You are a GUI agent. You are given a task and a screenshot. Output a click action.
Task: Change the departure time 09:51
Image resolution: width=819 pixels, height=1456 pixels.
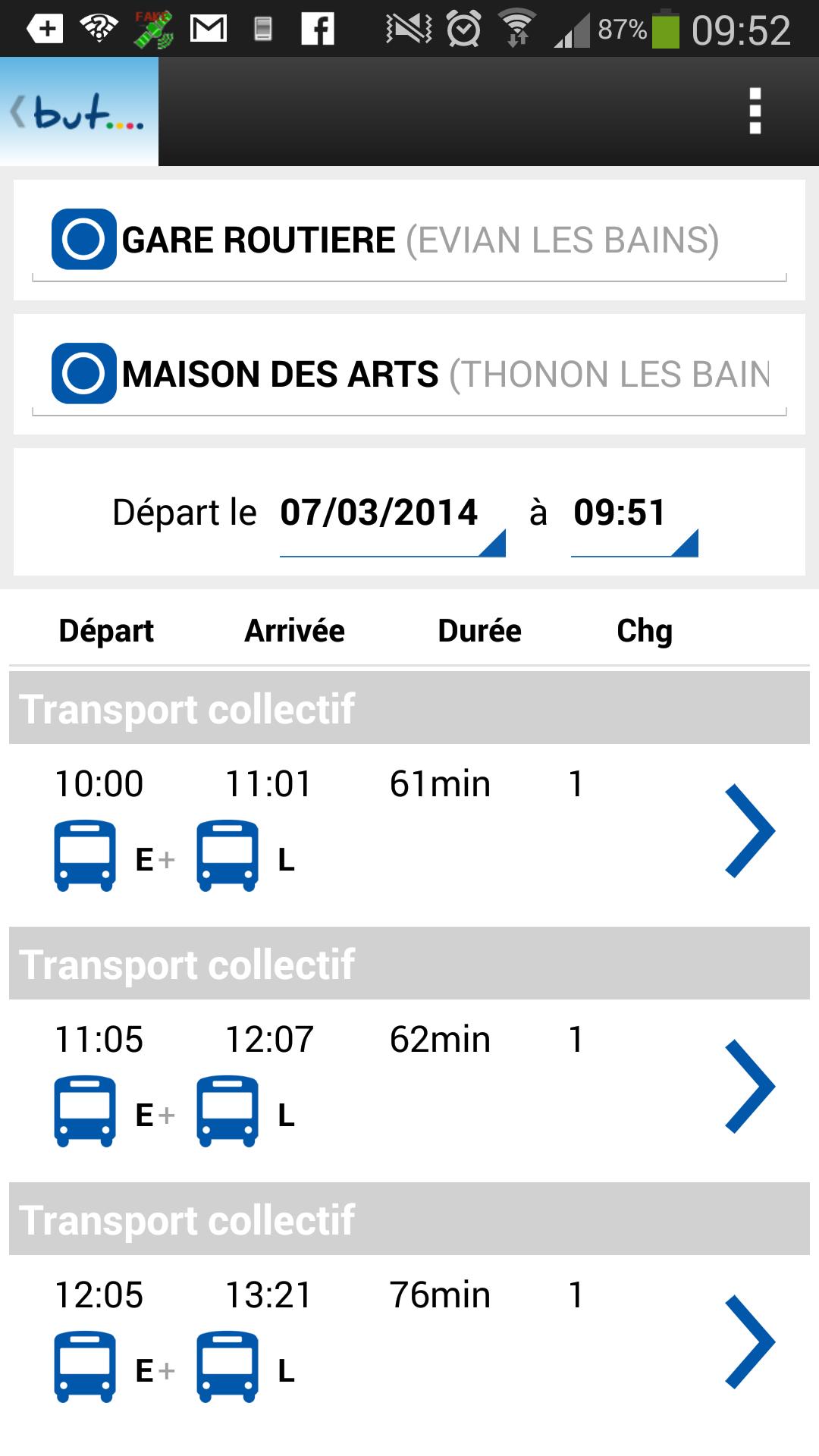pos(632,513)
